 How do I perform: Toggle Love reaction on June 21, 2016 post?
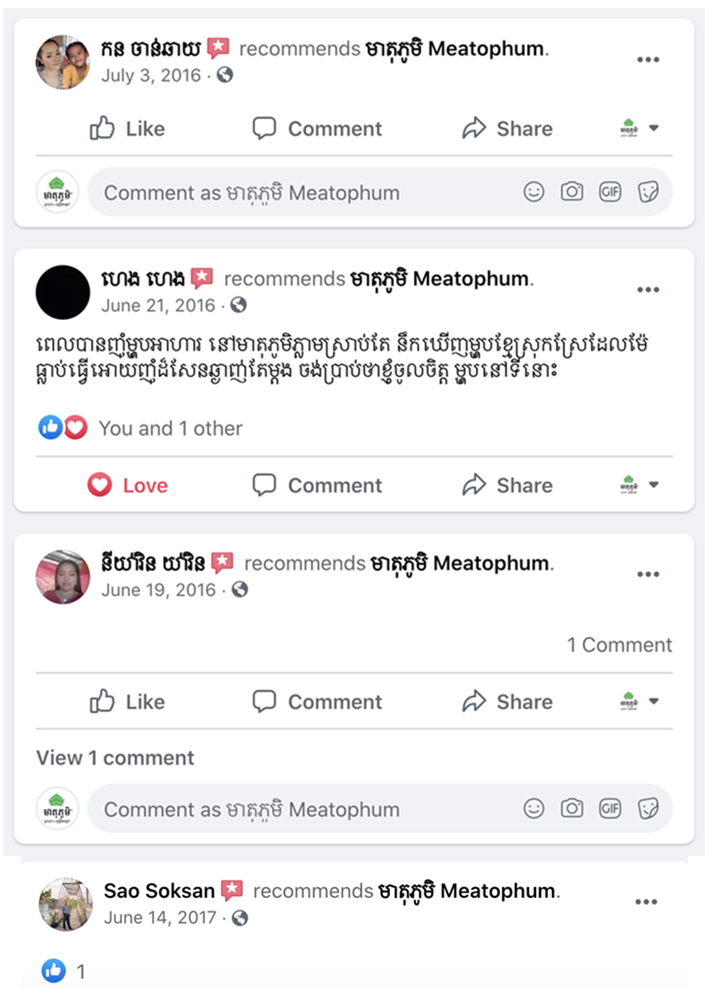pyautogui.click(x=127, y=486)
